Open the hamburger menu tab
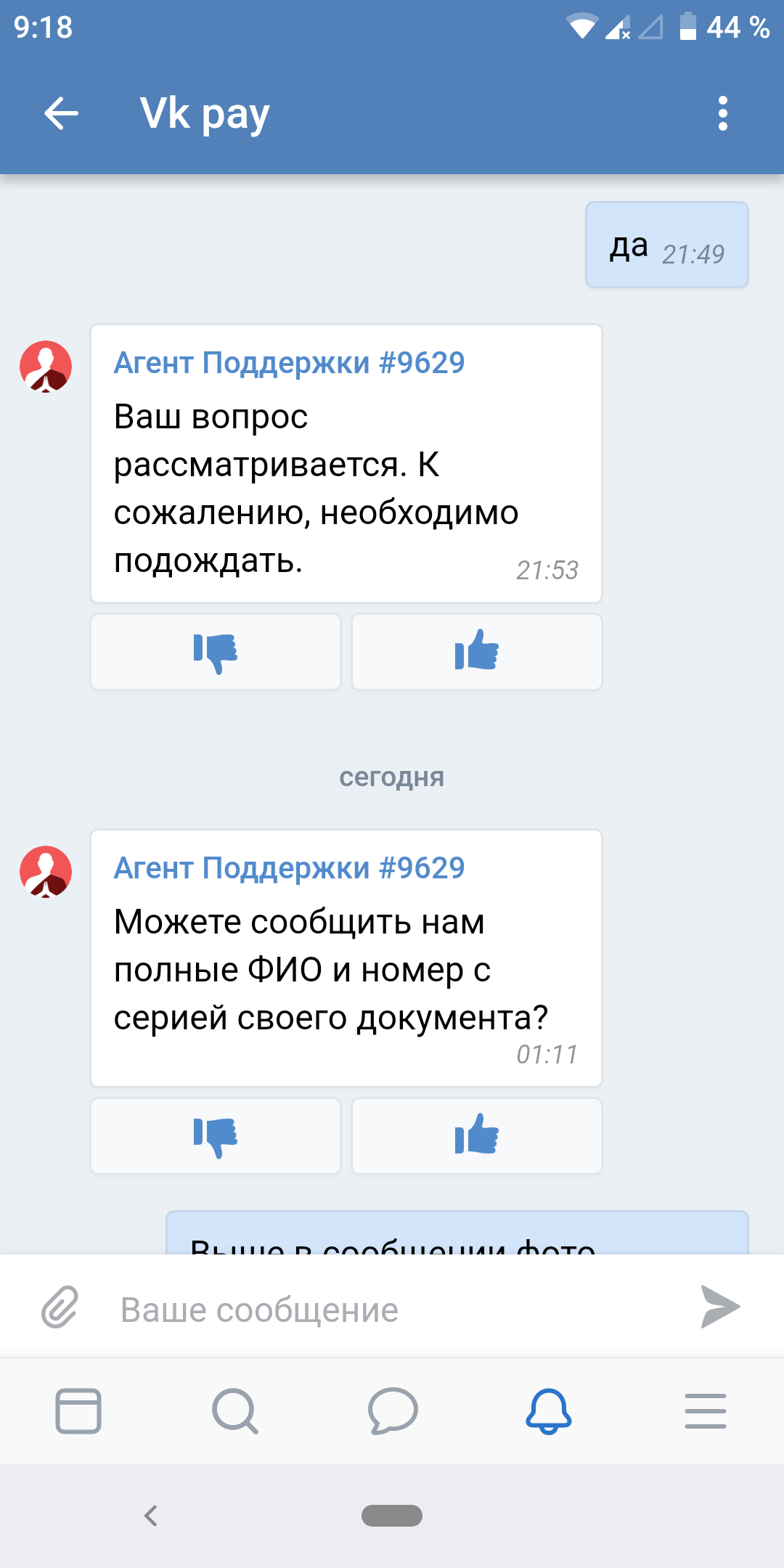Image resolution: width=784 pixels, height=1568 pixels. (705, 1411)
